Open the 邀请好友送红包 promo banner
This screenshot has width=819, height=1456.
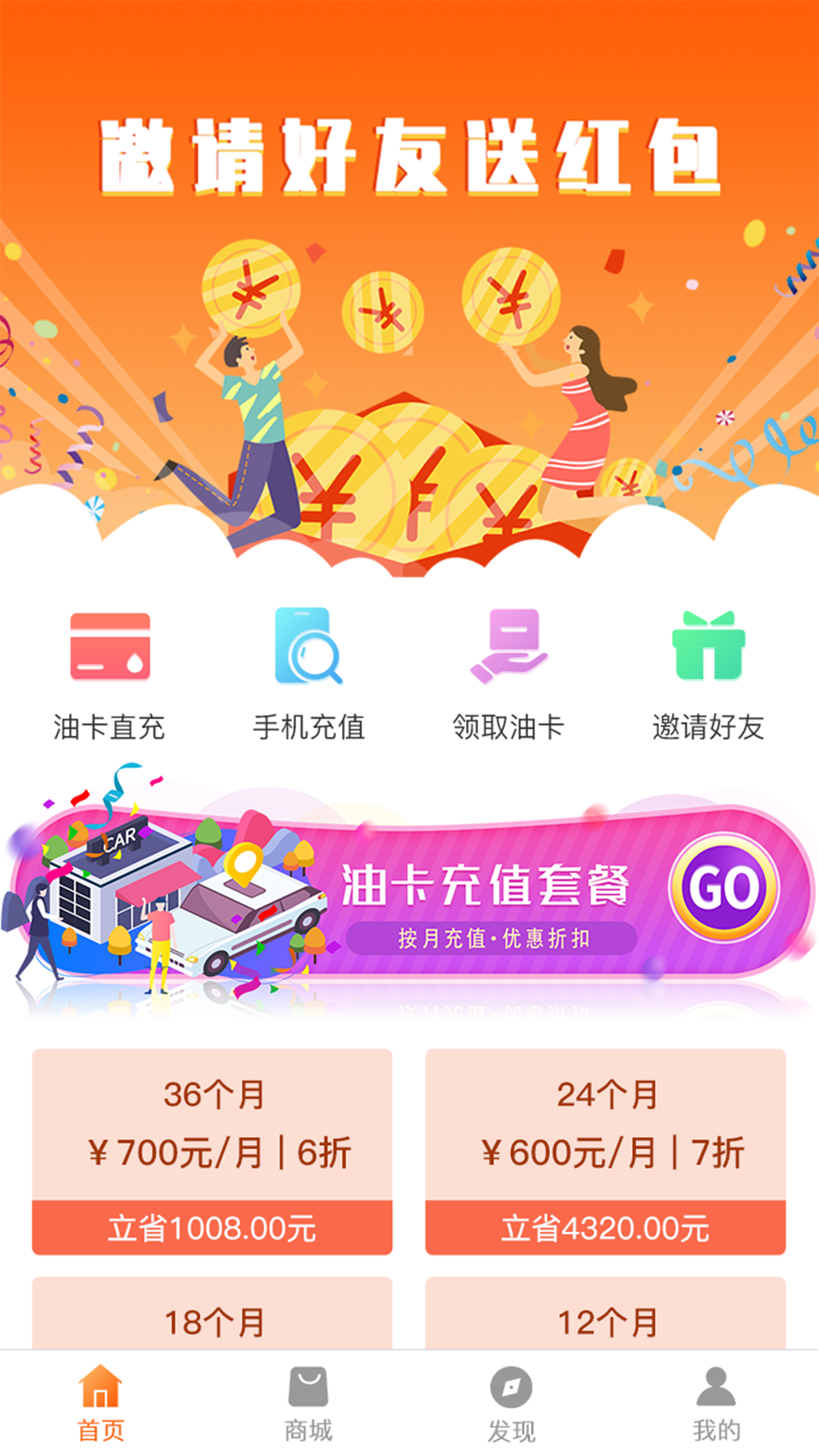409,303
